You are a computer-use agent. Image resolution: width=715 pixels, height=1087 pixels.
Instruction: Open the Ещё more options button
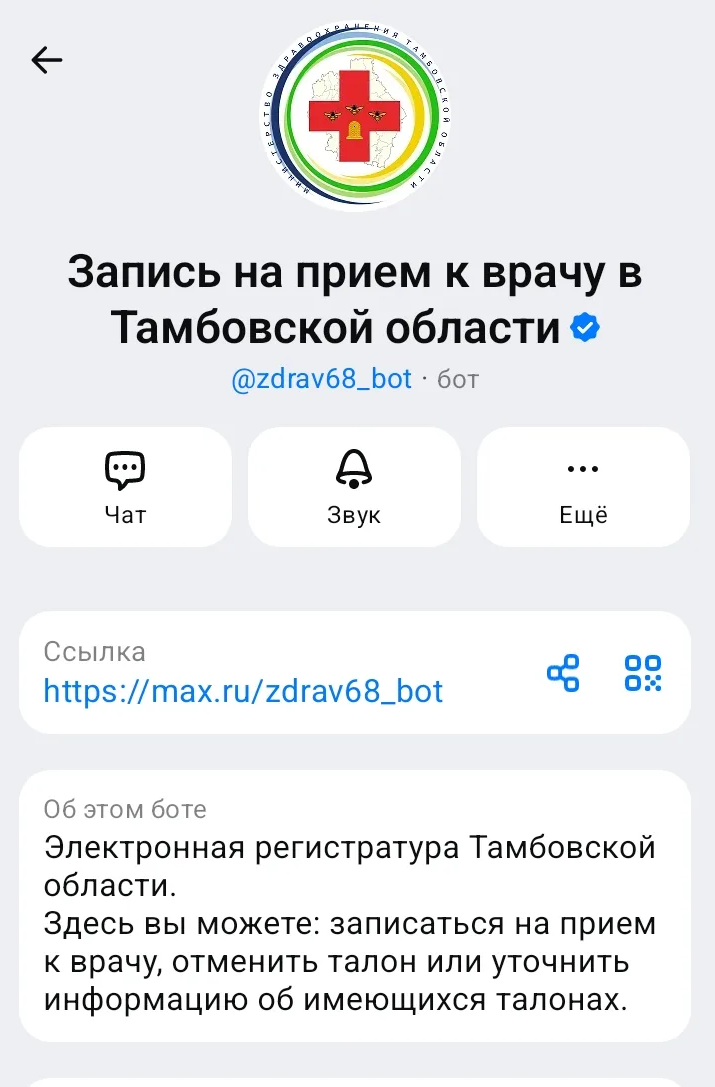[583, 487]
